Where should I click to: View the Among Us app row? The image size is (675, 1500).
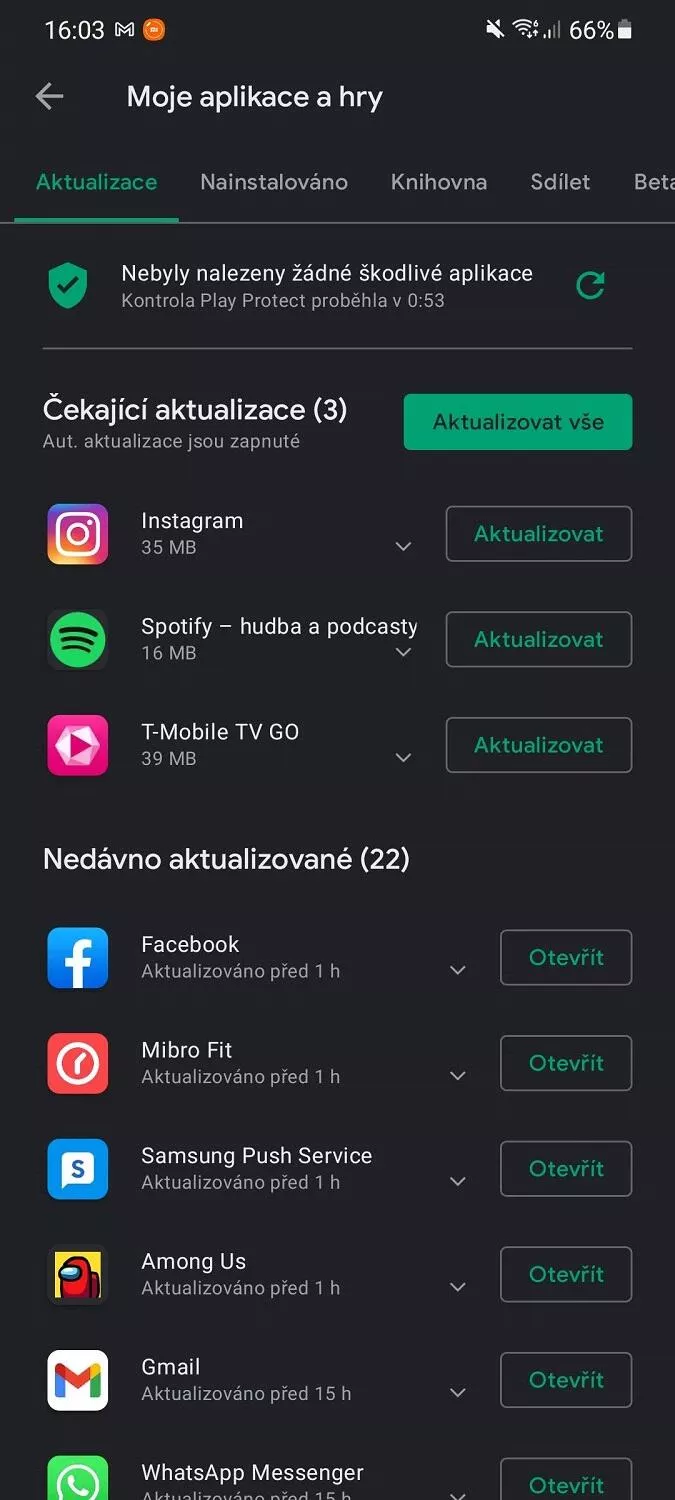338,1274
